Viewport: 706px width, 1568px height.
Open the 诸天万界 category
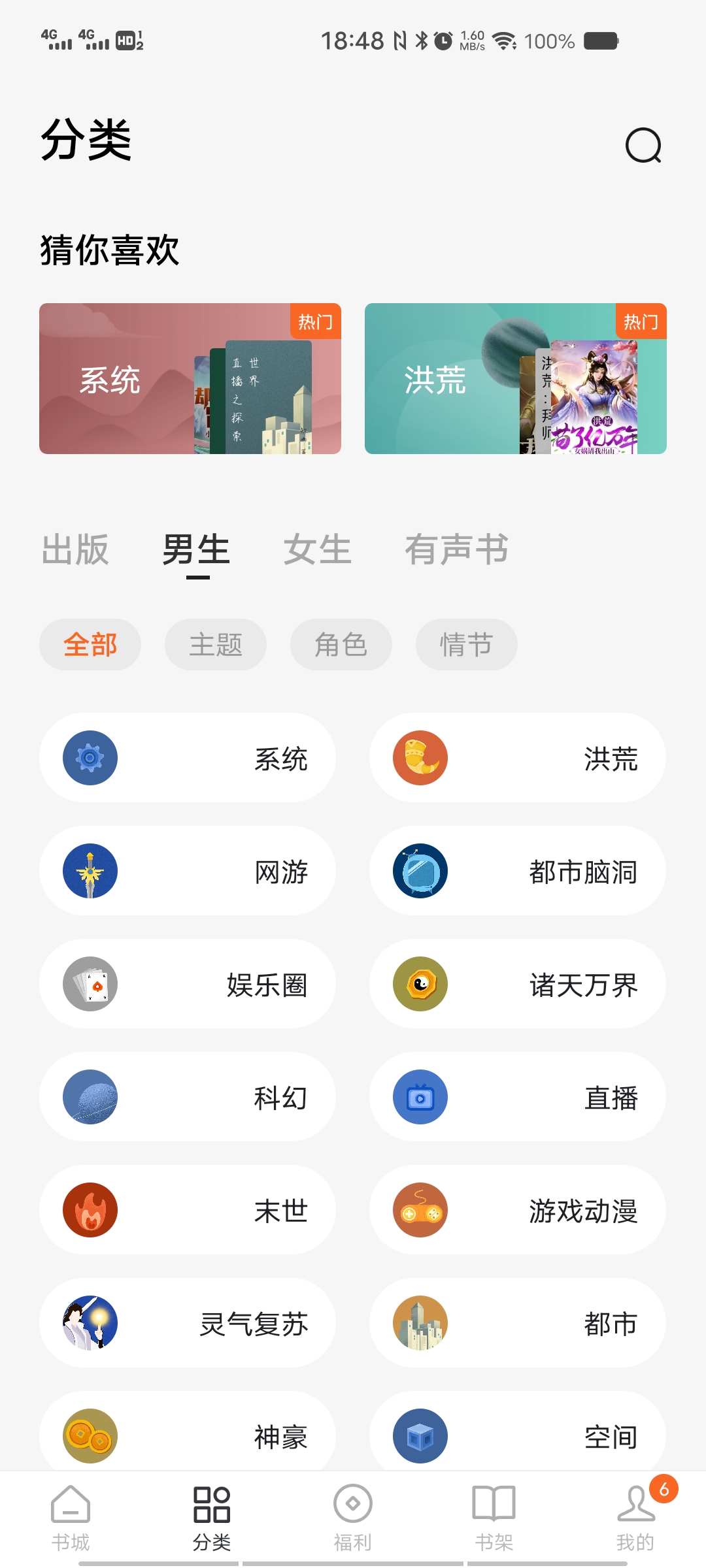[518, 984]
